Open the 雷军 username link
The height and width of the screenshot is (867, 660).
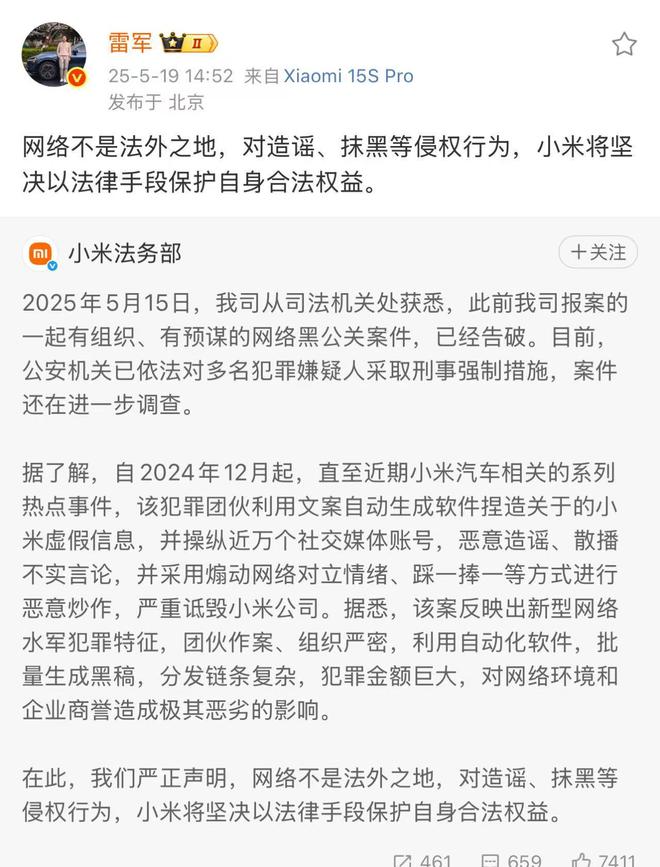[x=130, y=43]
